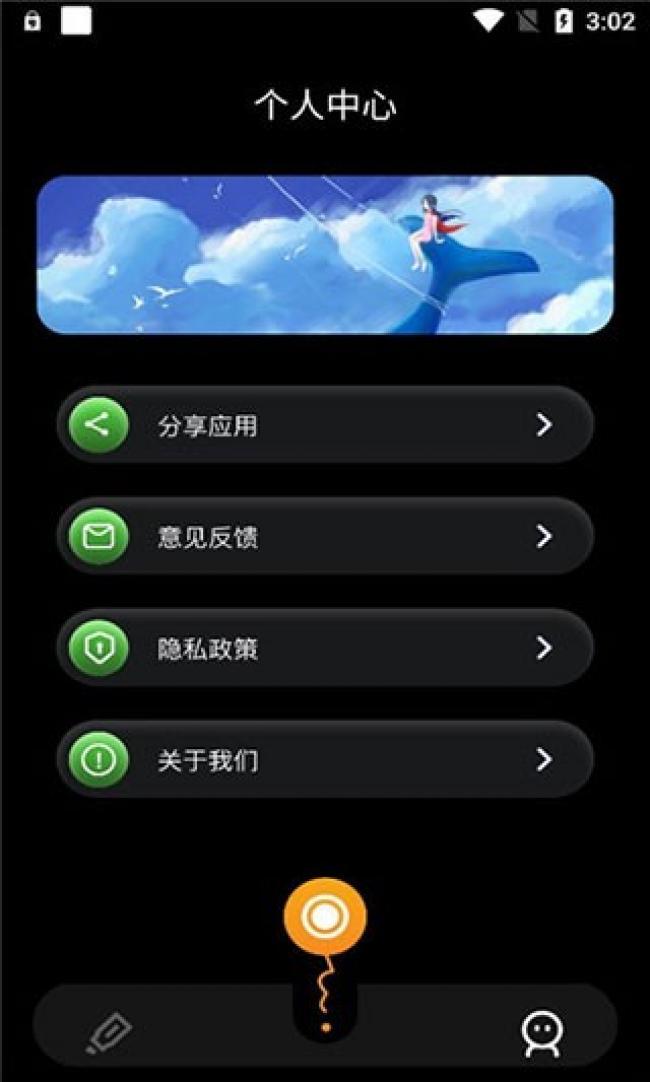
Task: Tap the orange center circle button
Action: (x=325, y=916)
